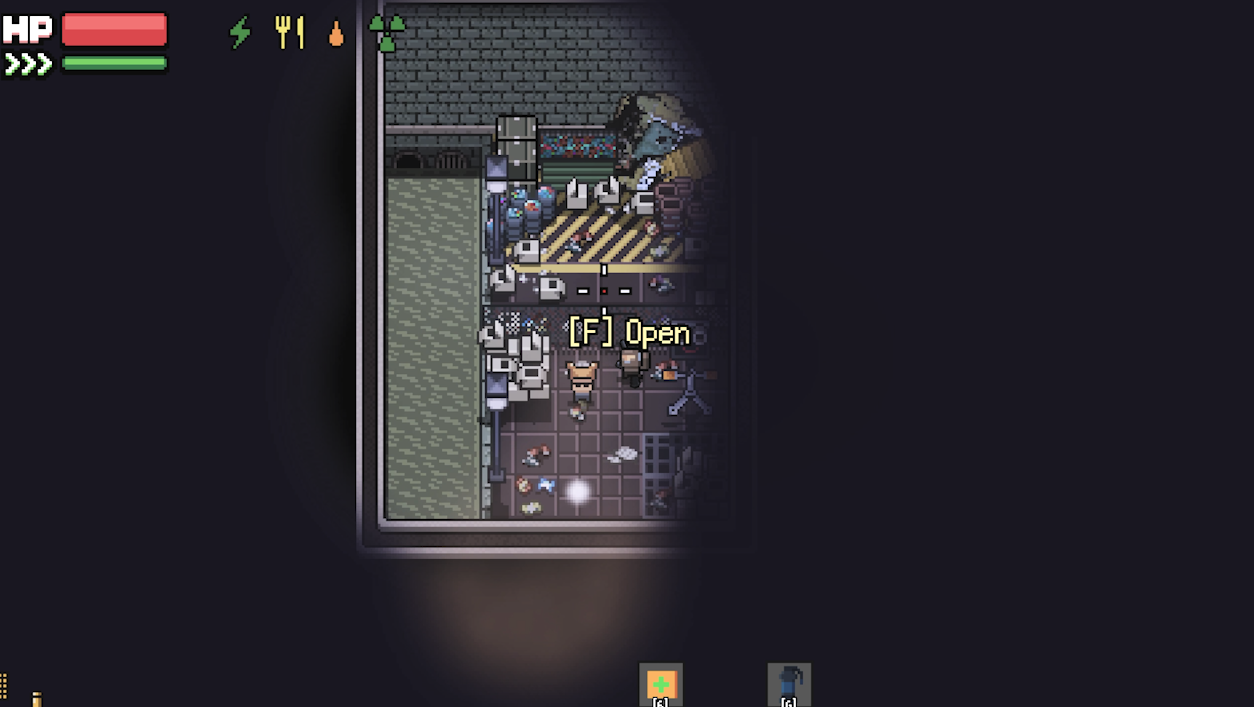Tap the [F] Open prompt
The height and width of the screenshot is (707, 1254).
pos(629,333)
